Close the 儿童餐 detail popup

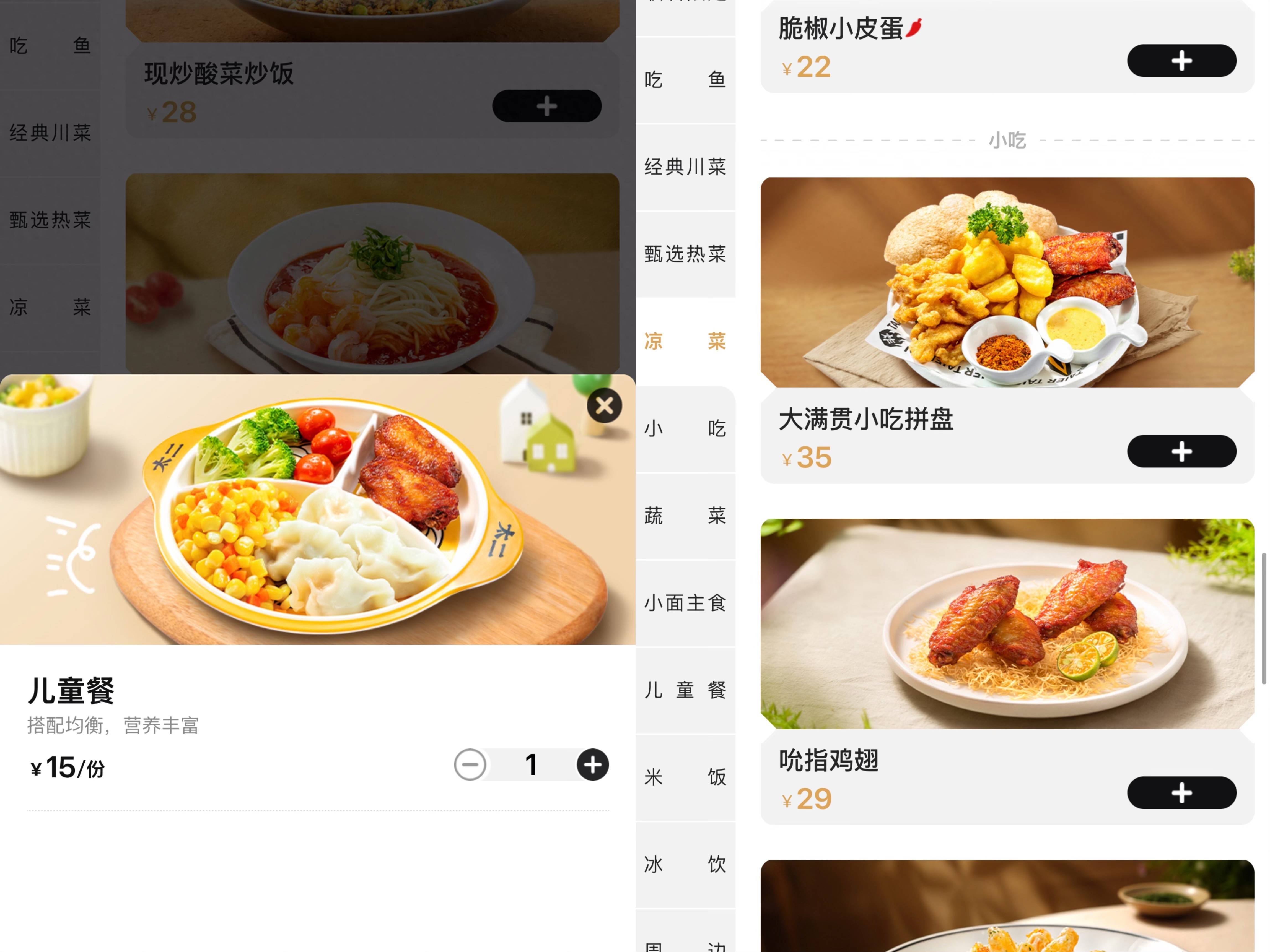tap(604, 406)
